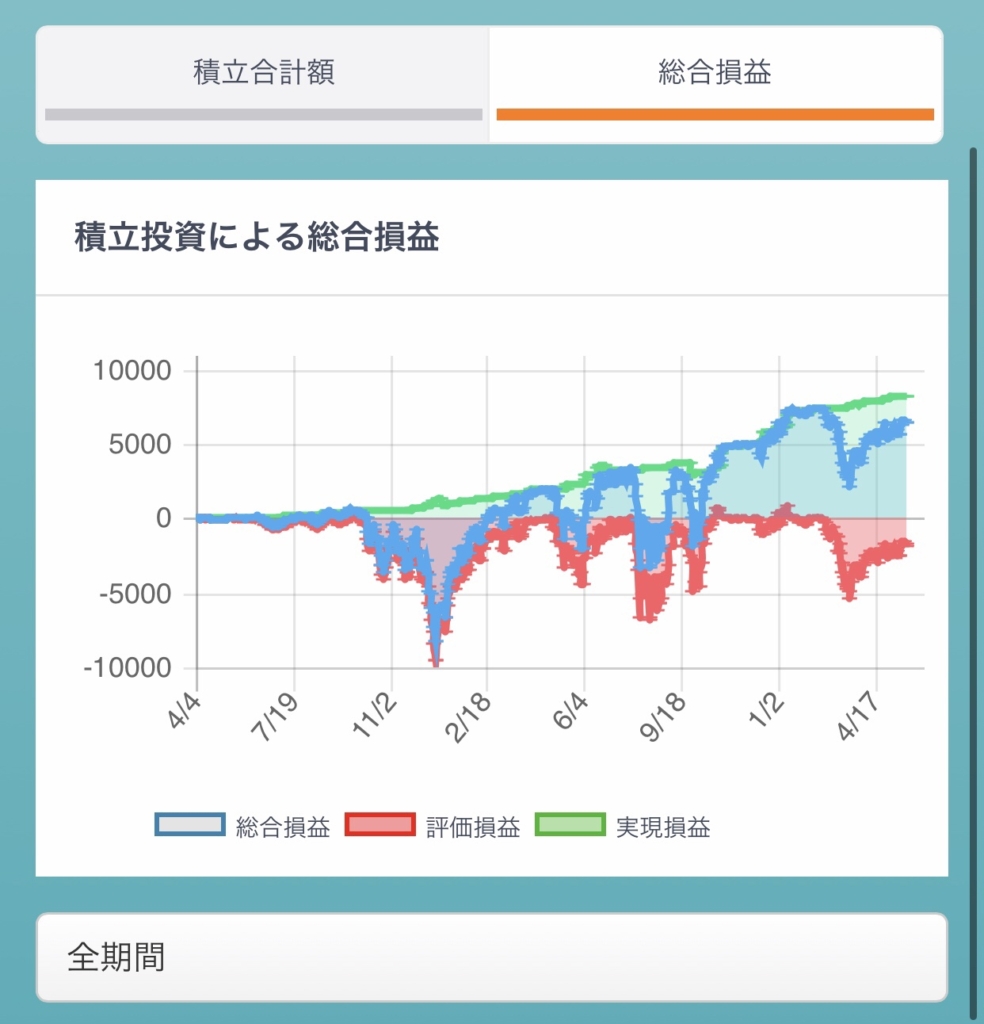The height and width of the screenshot is (1024, 984).
Task: Hide the 評価損益 series via its legend entry
Action: (x=433, y=827)
